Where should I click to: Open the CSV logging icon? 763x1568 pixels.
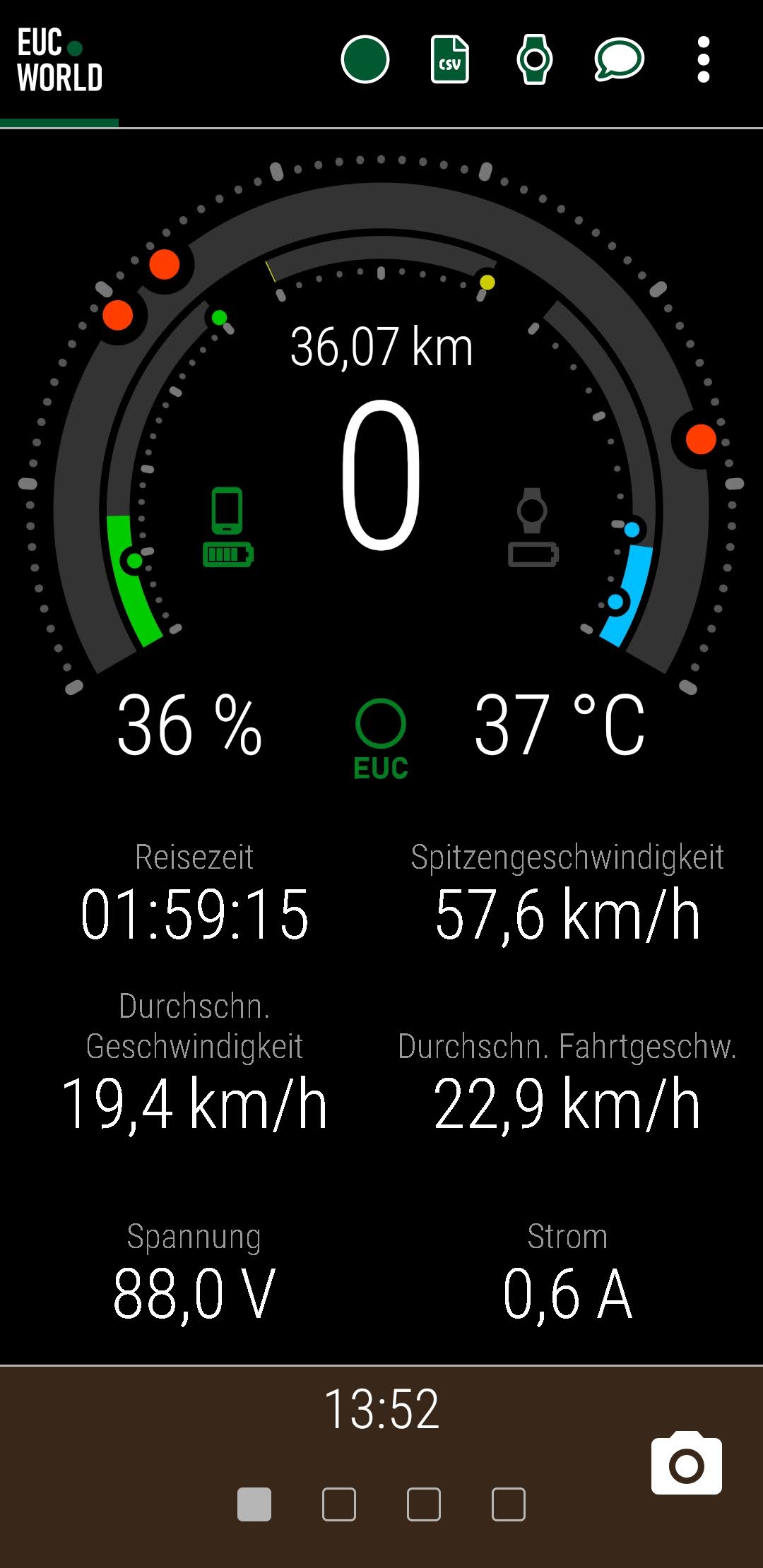point(450,59)
